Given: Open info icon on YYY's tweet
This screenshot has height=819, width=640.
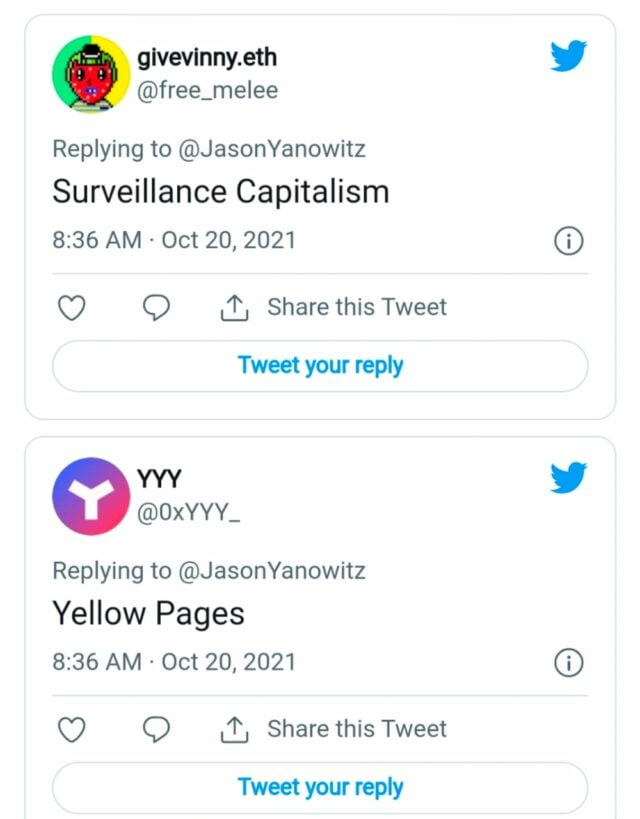Looking at the screenshot, I should [568, 662].
